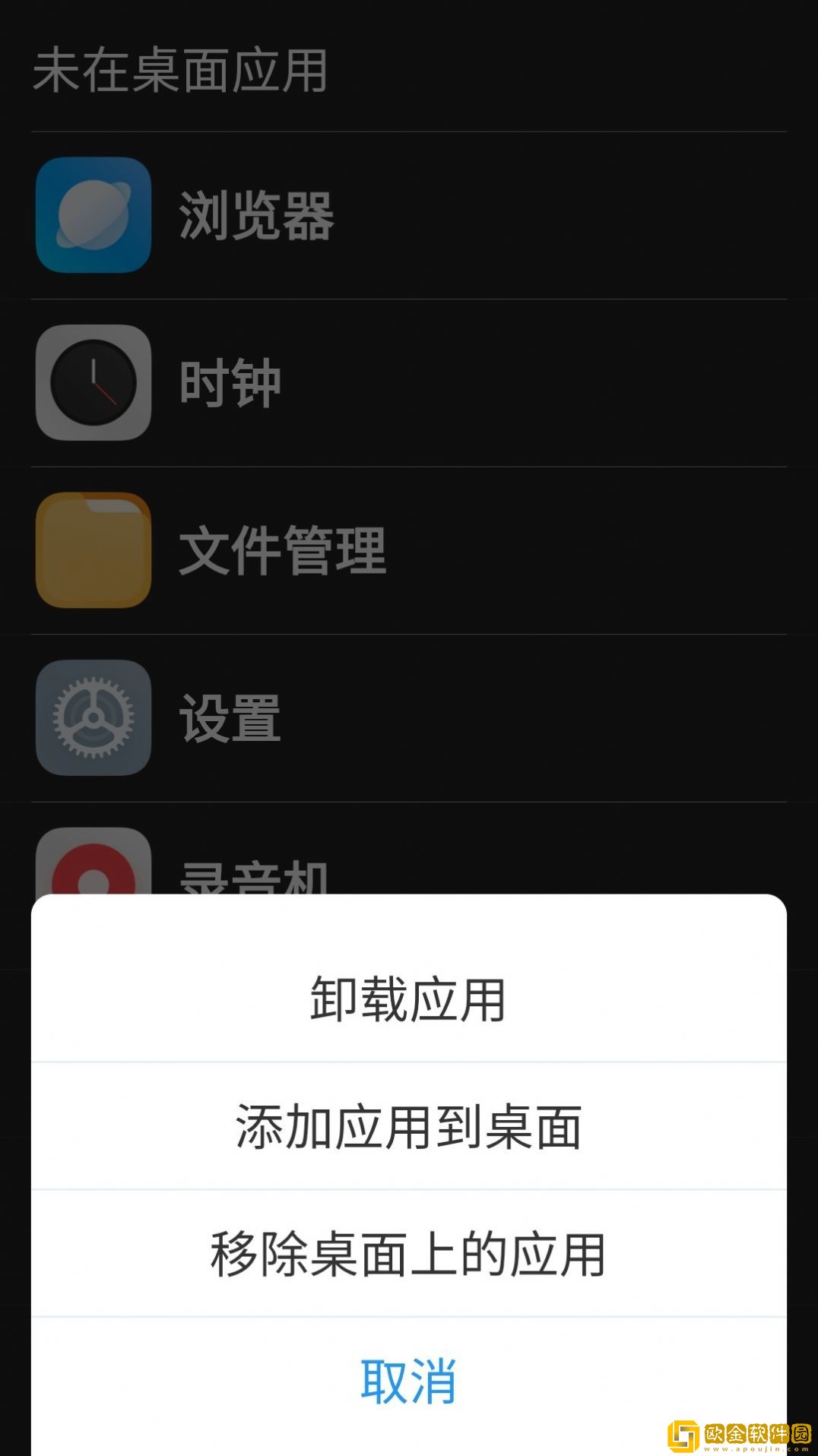Select the 时钟 clock app icon

pyautogui.click(x=93, y=384)
